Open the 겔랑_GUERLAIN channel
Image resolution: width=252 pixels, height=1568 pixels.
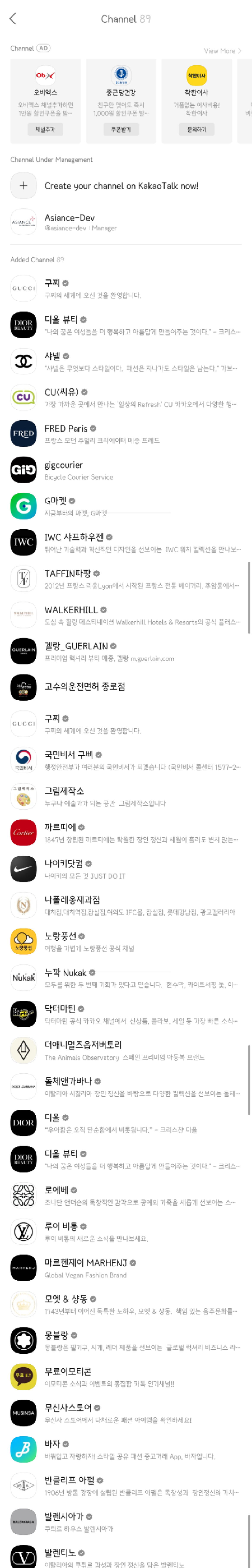tap(121, 651)
